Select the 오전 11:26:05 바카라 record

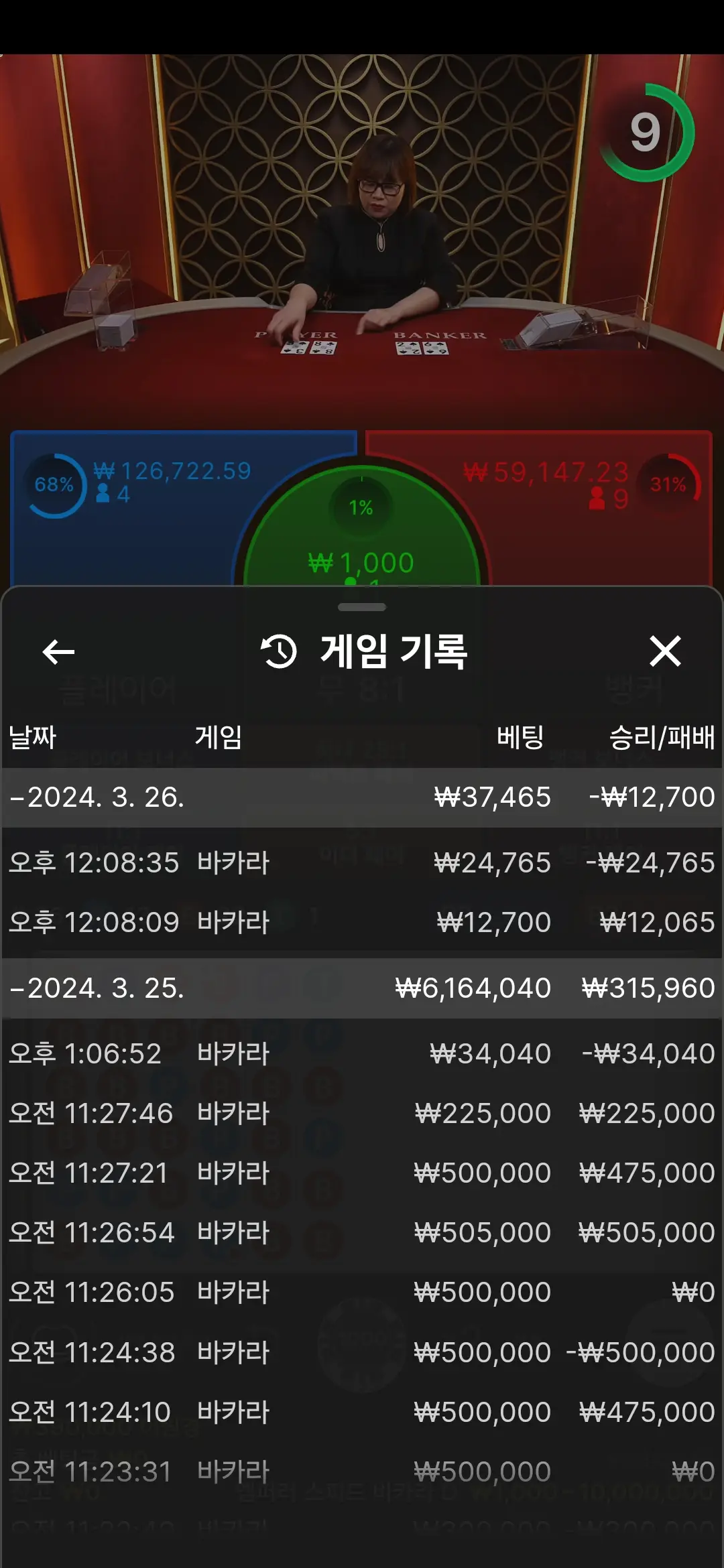(362, 1292)
